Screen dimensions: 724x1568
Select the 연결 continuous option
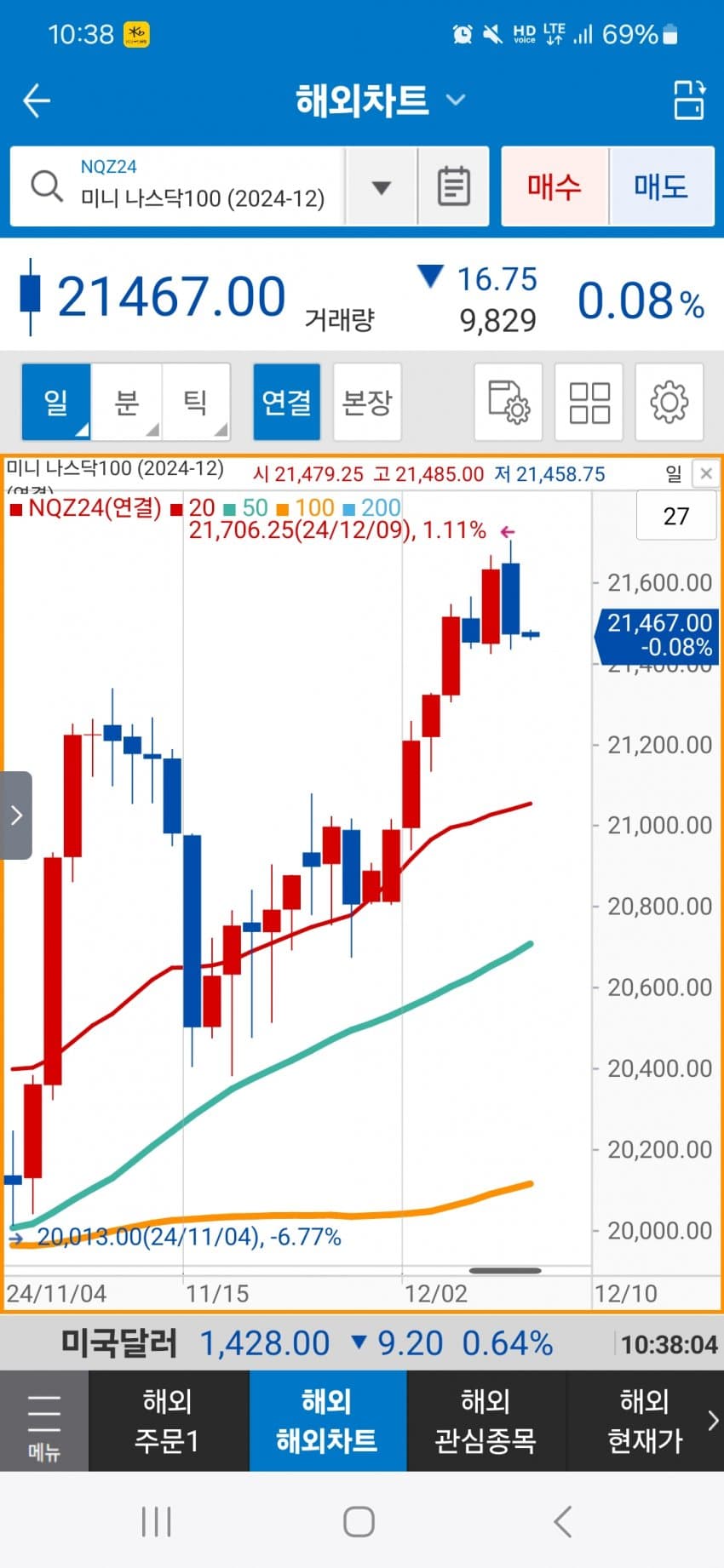(287, 402)
